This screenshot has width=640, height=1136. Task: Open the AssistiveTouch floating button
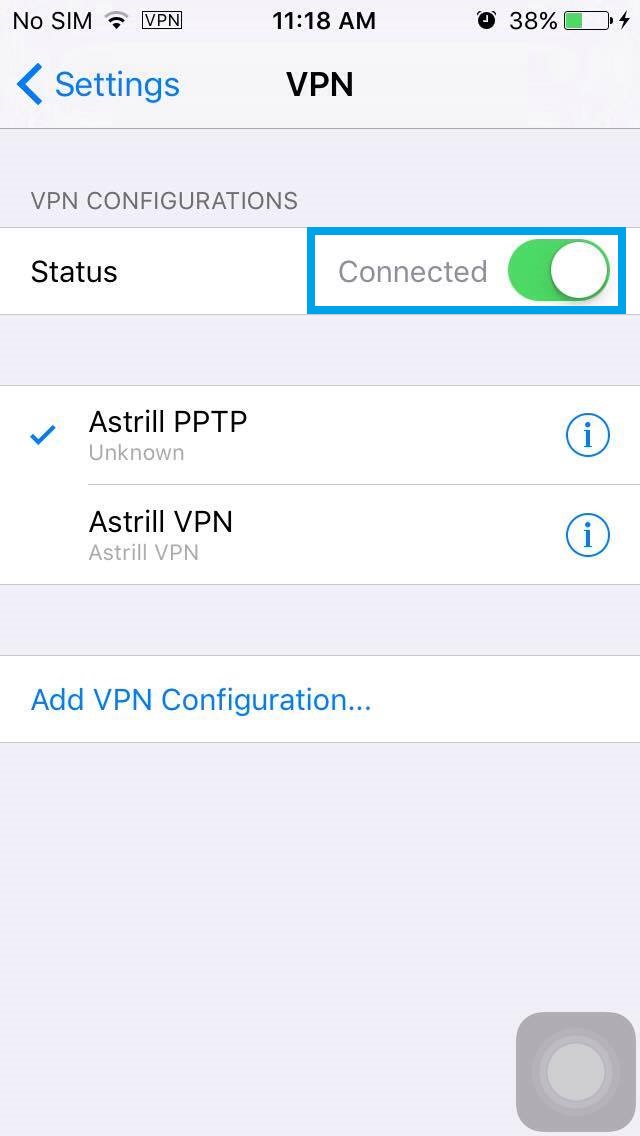click(x=575, y=1072)
